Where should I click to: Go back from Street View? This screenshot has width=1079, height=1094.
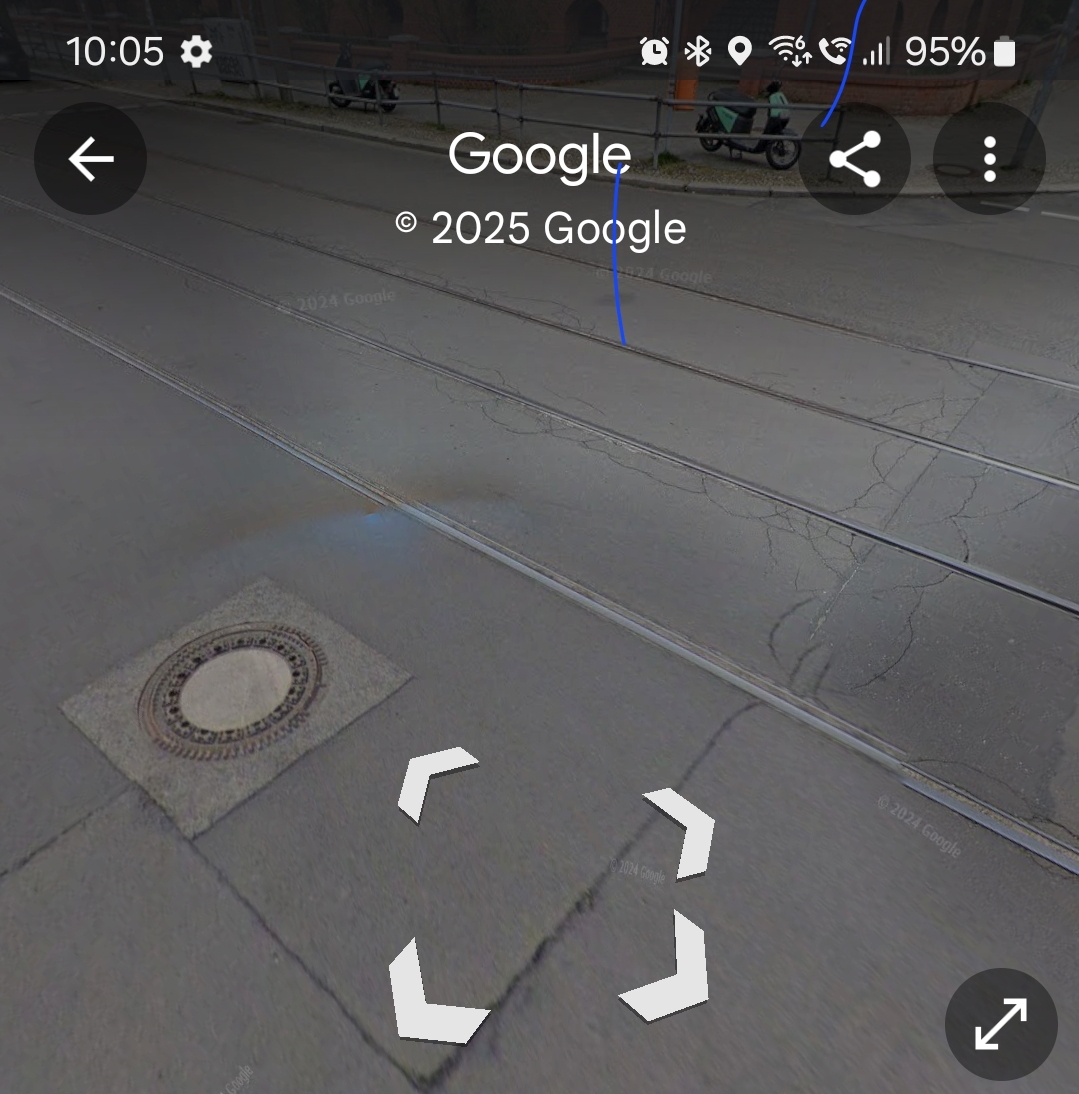tap(90, 159)
